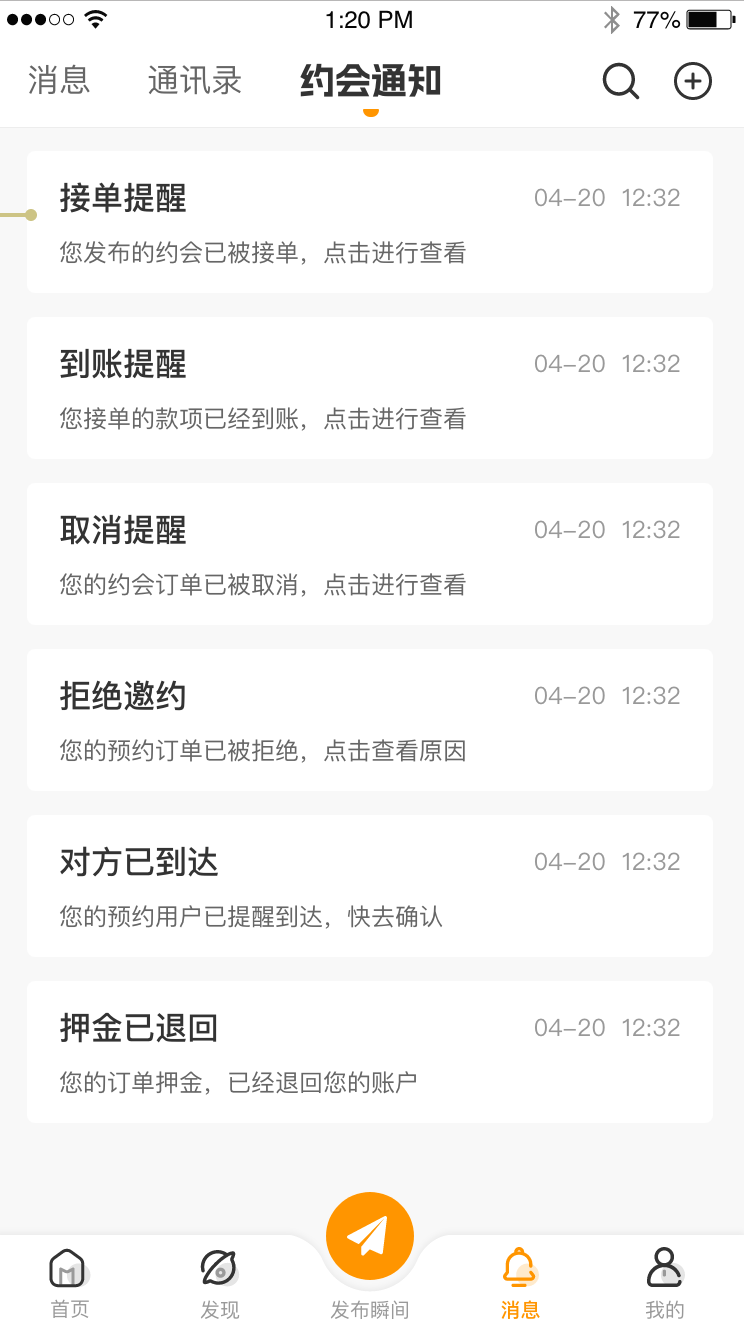View the 取消提醒 notification
The height and width of the screenshot is (1328, 744).
[x=370, y=554]
